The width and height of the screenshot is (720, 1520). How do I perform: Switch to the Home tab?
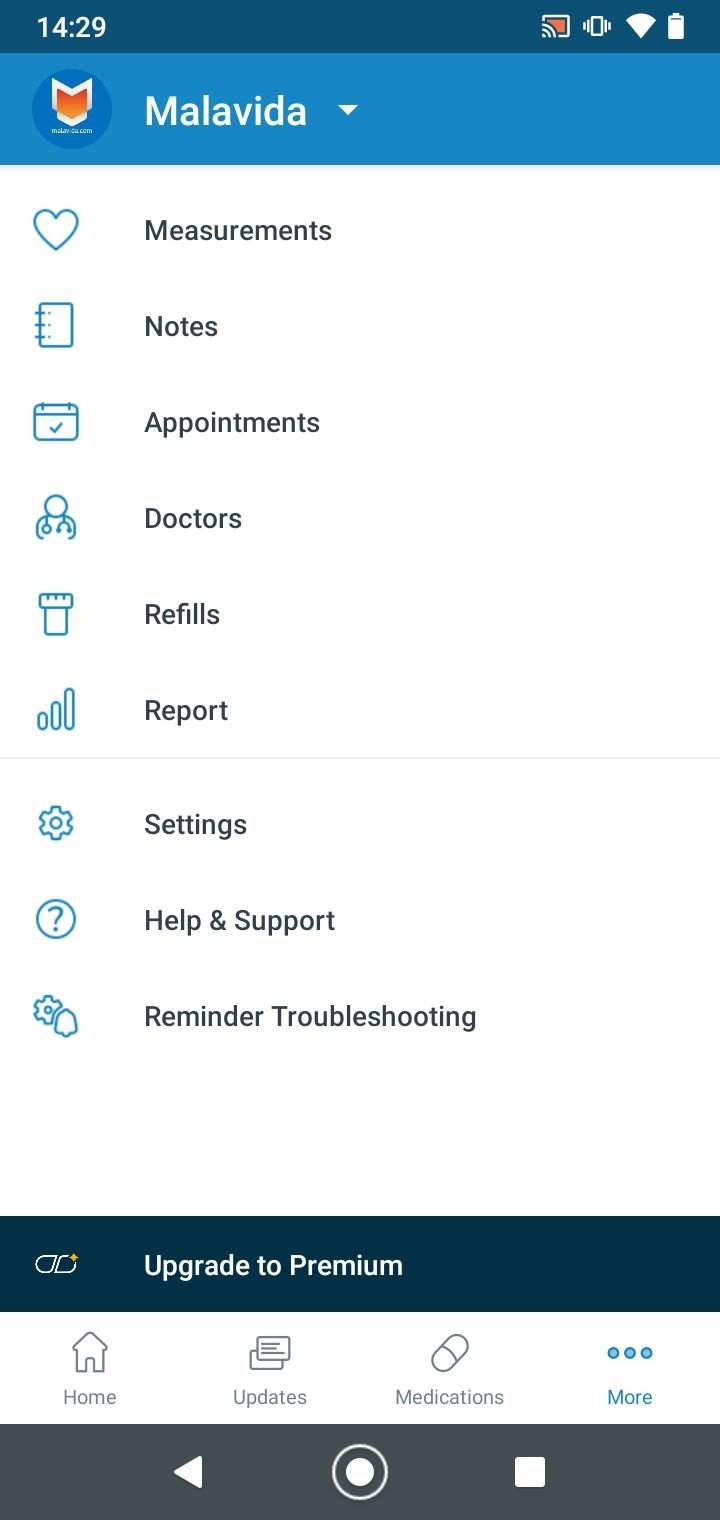coord(90,1368)
